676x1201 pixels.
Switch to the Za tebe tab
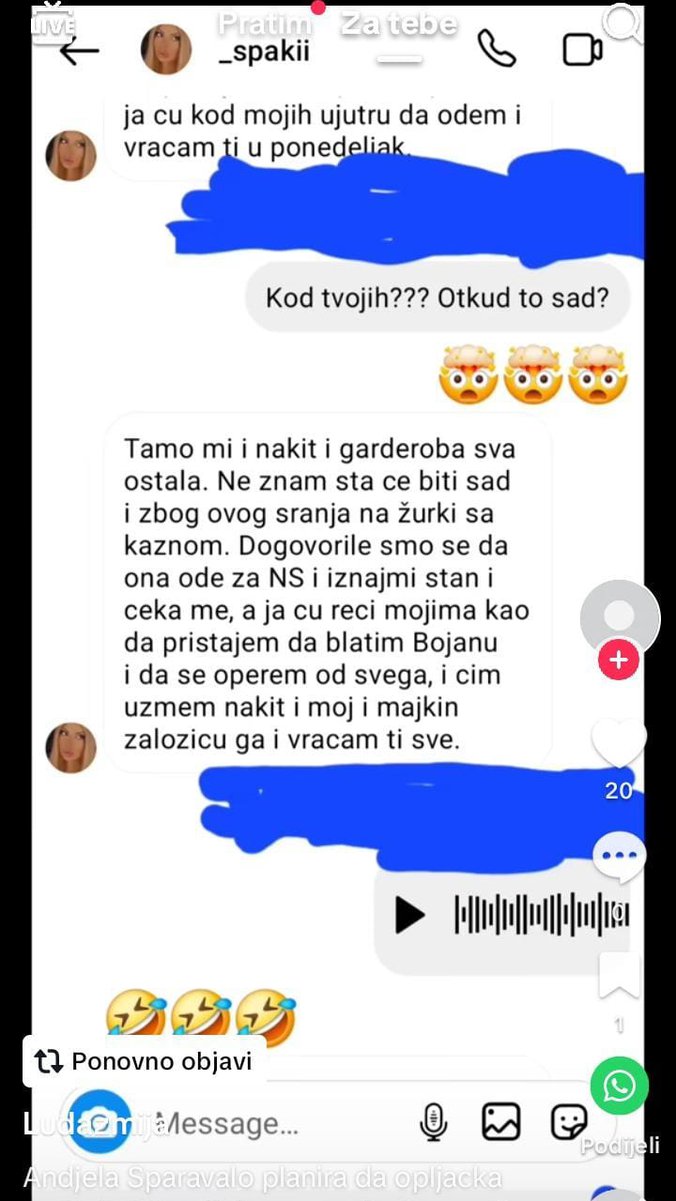click(x=399, y=24)
